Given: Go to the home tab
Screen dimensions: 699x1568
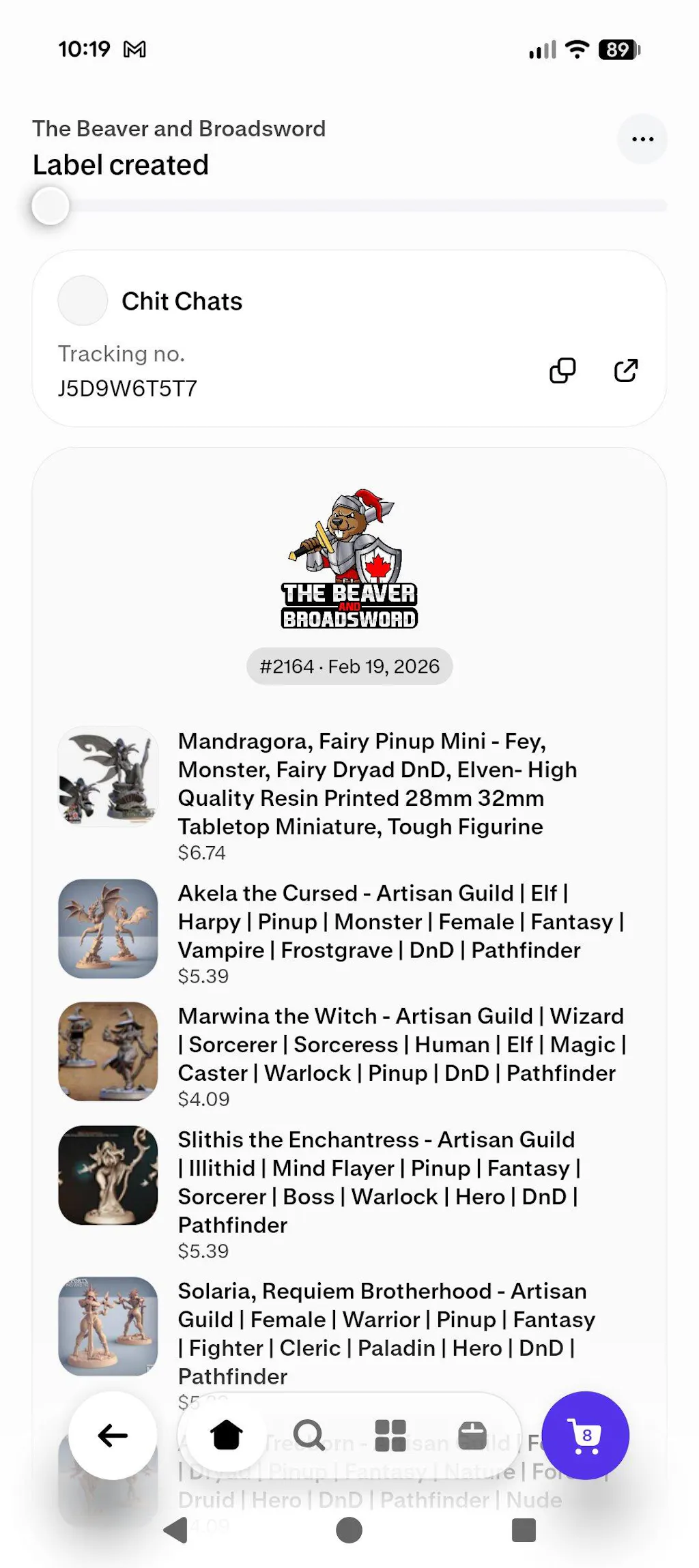Looking at the screenshot, I should (x=226, y=1435).
